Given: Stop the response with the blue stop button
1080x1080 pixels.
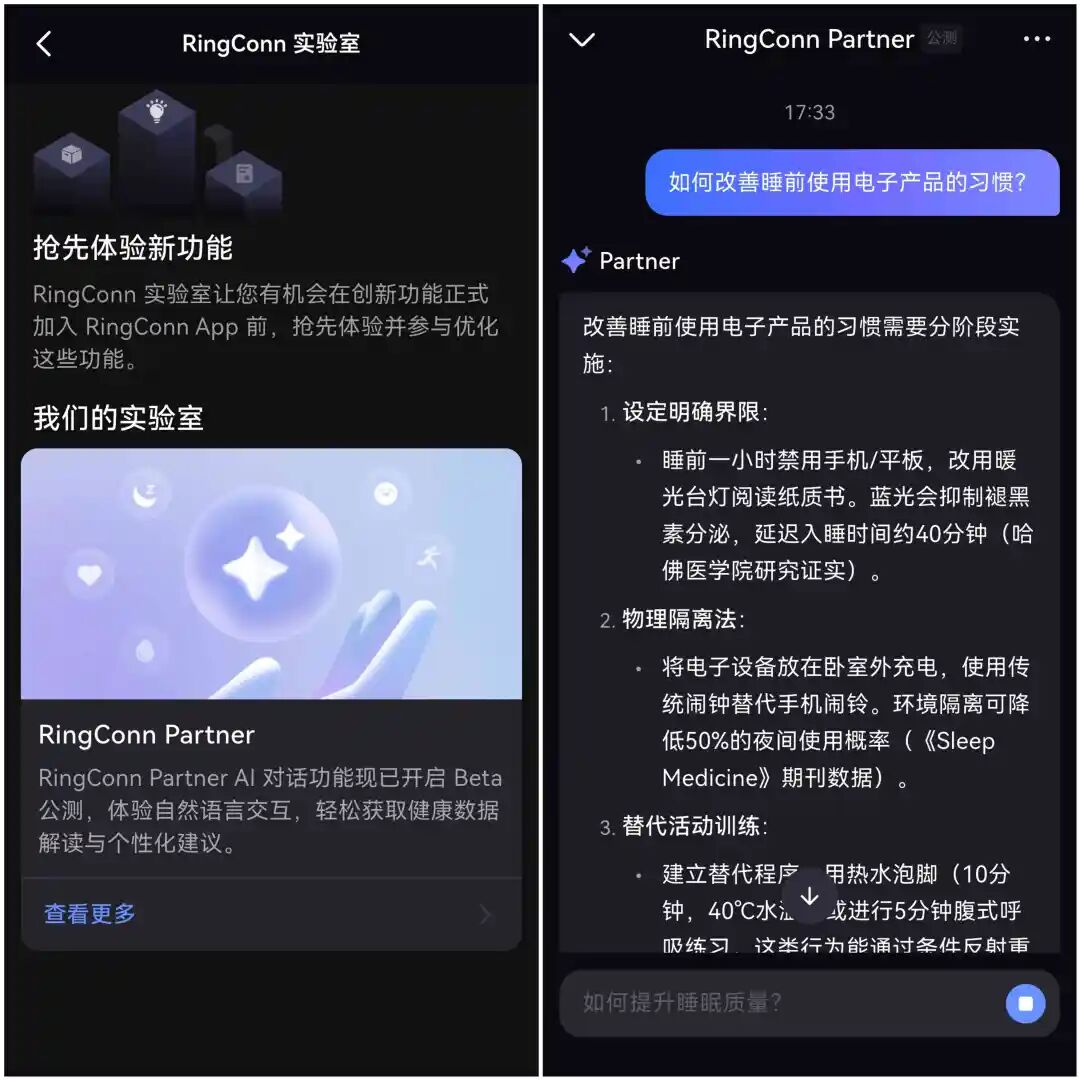Looking at the screenshot, I should coord(1025,1004).
